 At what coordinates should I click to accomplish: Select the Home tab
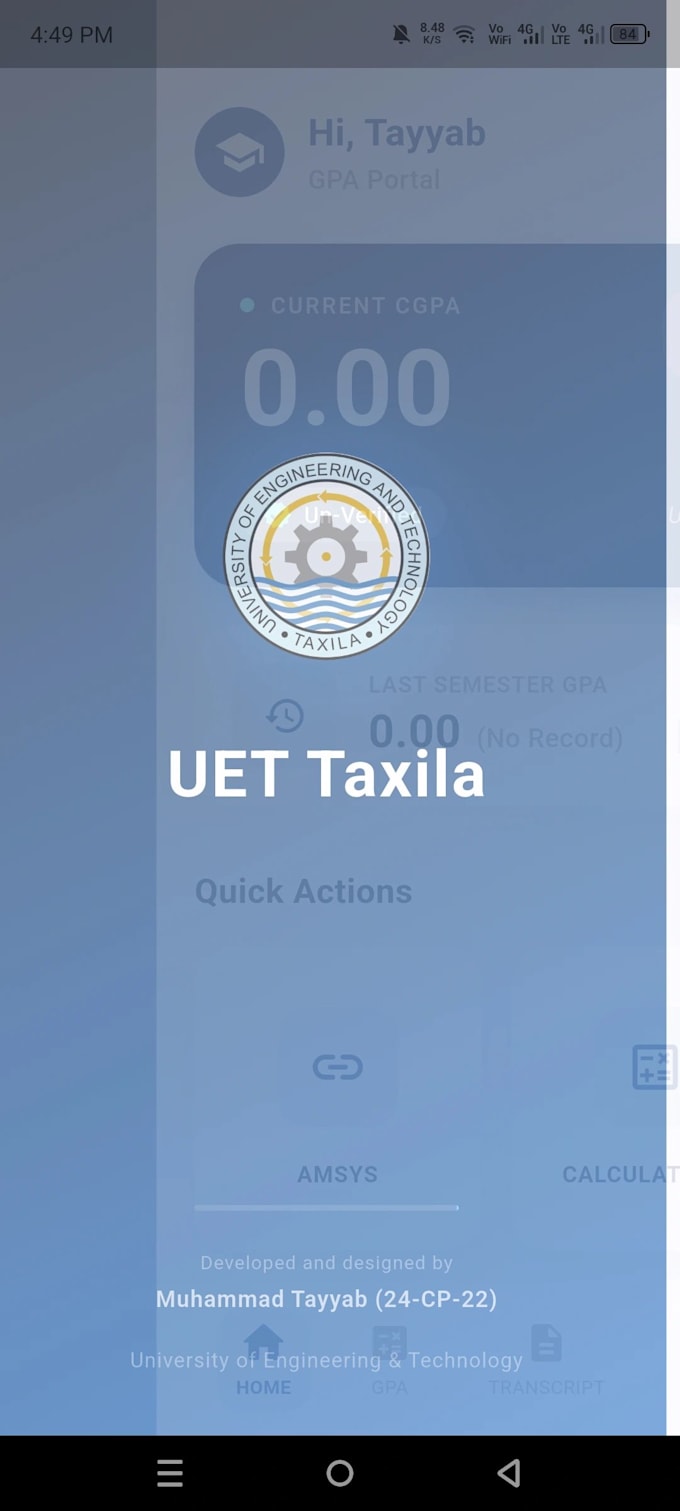tap(264, 1360)
